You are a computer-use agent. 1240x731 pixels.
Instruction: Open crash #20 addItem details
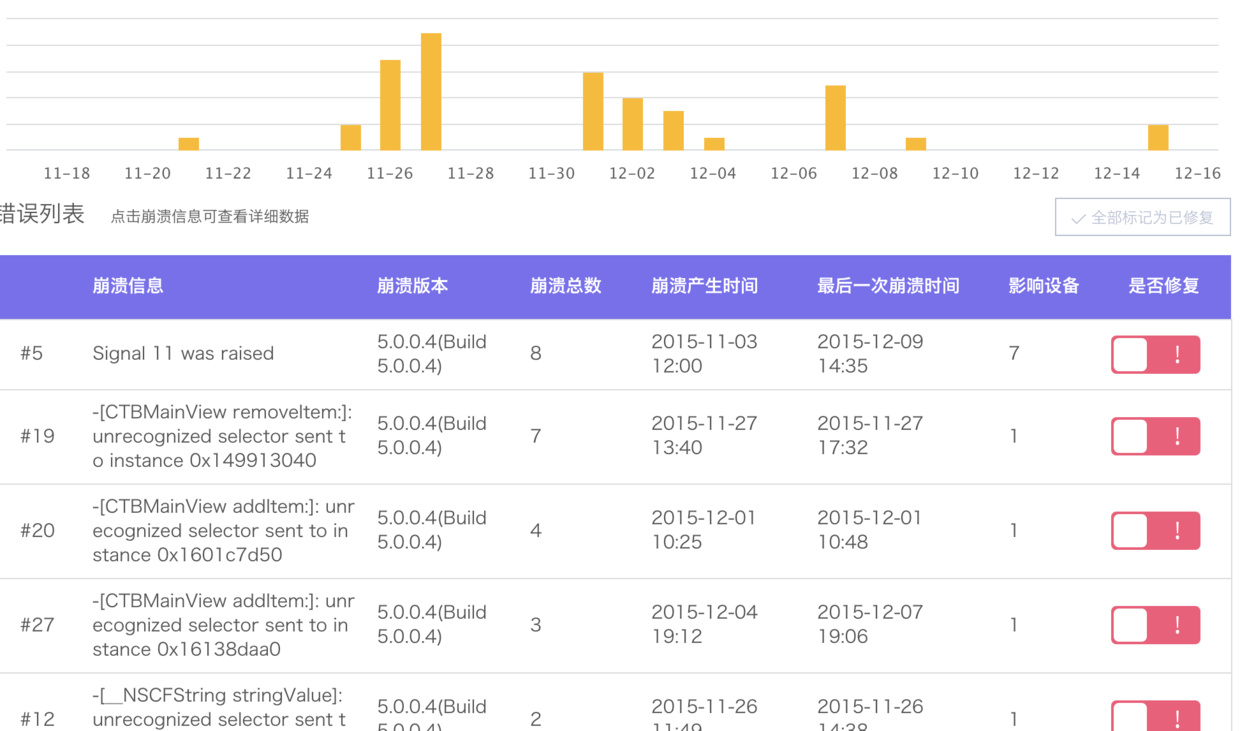pos(222,530)
